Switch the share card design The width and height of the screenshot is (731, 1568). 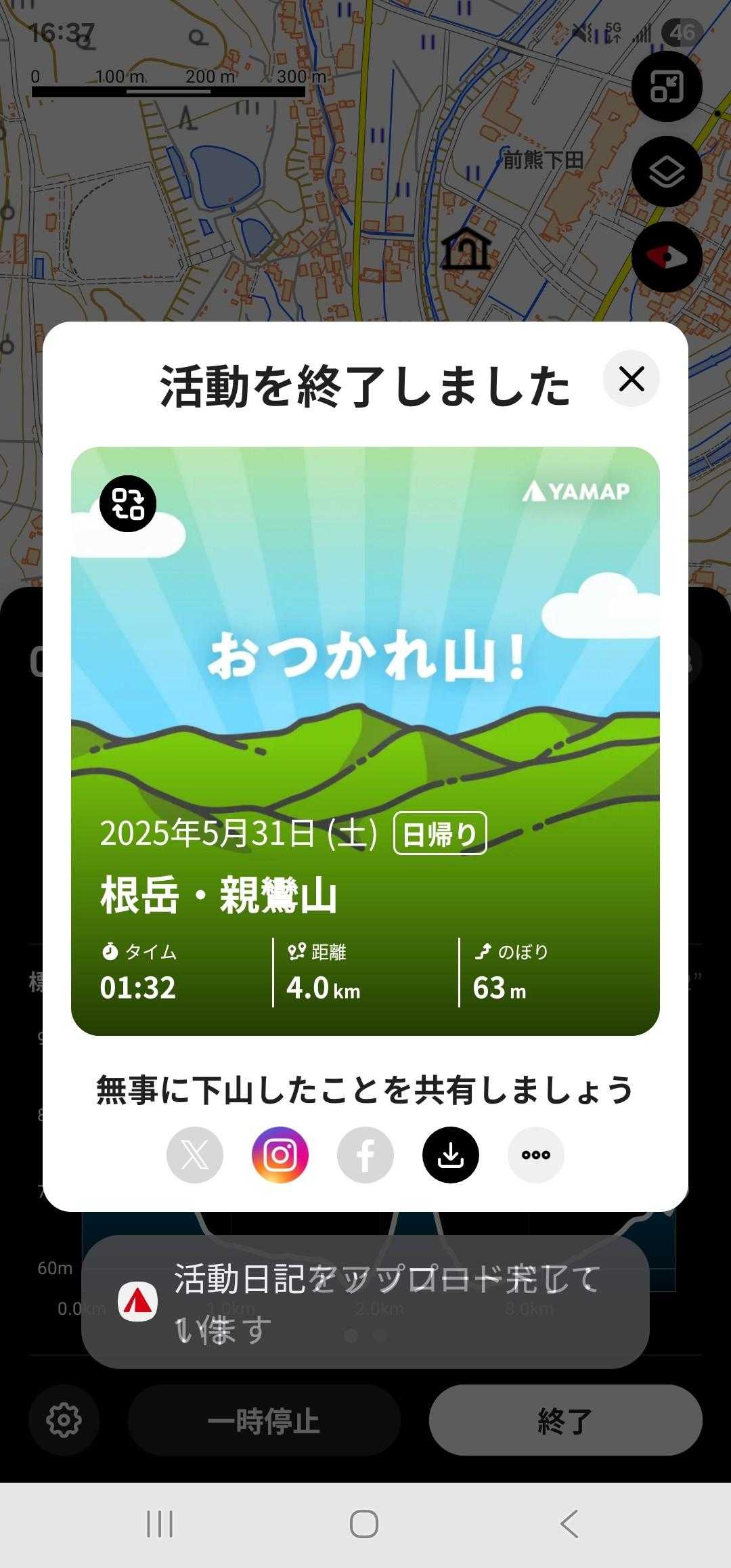pyautogui.click(x=128, y=504)
